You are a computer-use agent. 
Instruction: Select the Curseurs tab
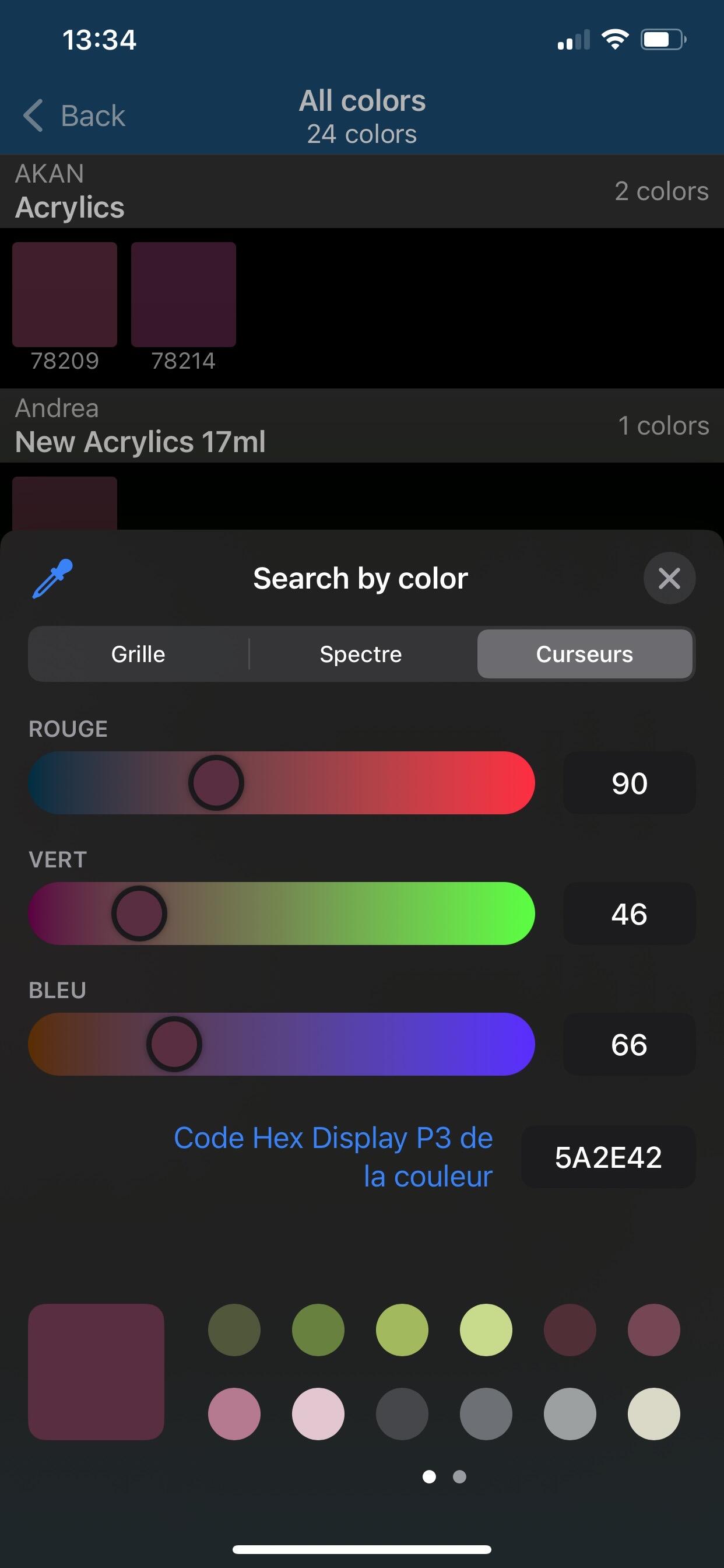point(585,654)
